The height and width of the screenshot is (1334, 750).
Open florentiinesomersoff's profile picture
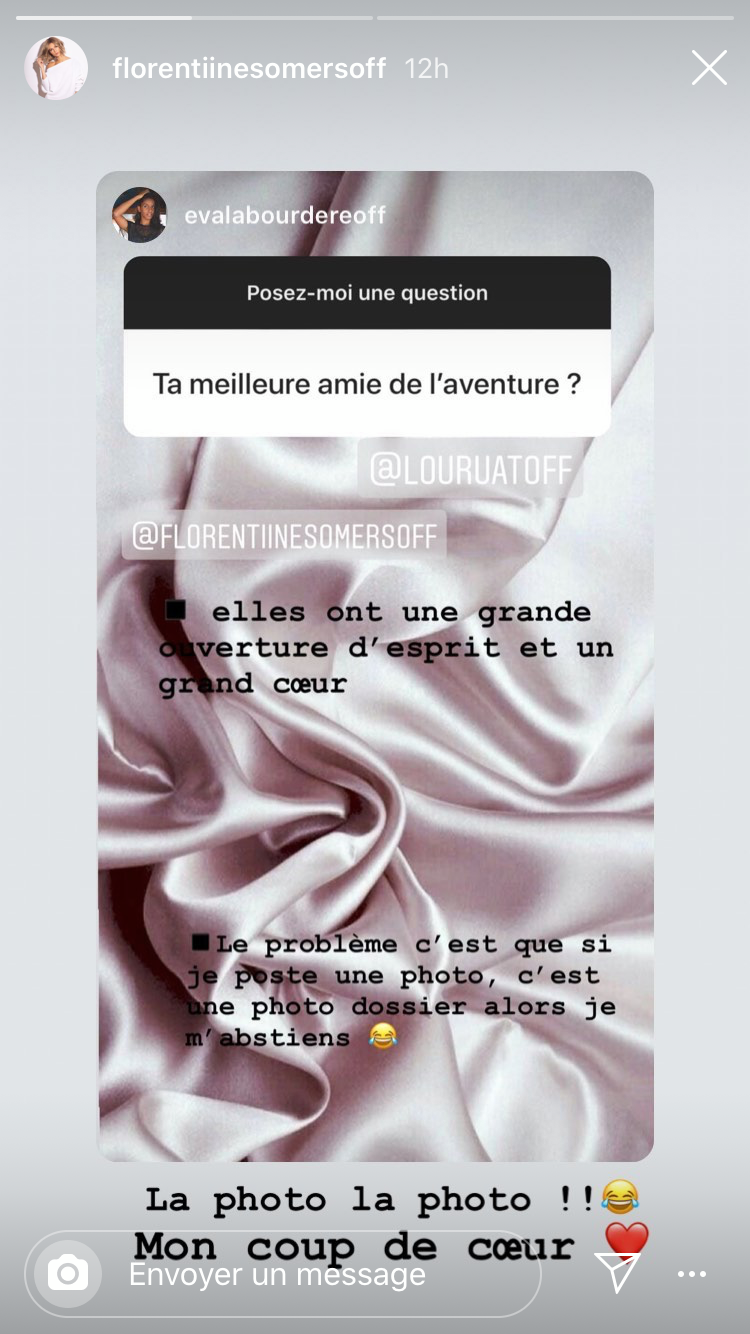(55, 68)
